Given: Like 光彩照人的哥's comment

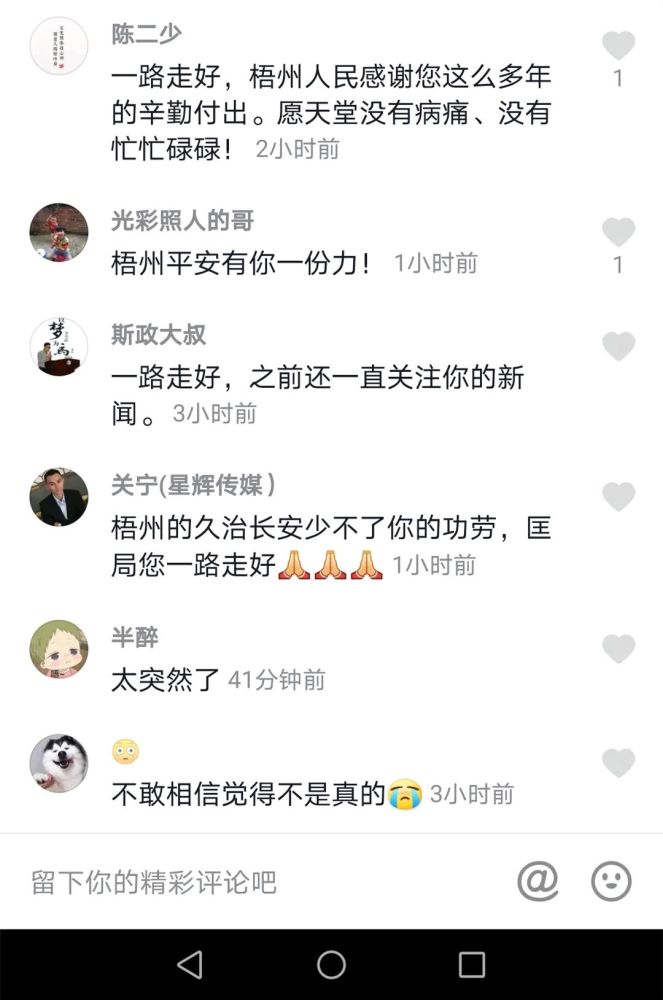Looking at the screenshot, I should (x=618, y=232).
